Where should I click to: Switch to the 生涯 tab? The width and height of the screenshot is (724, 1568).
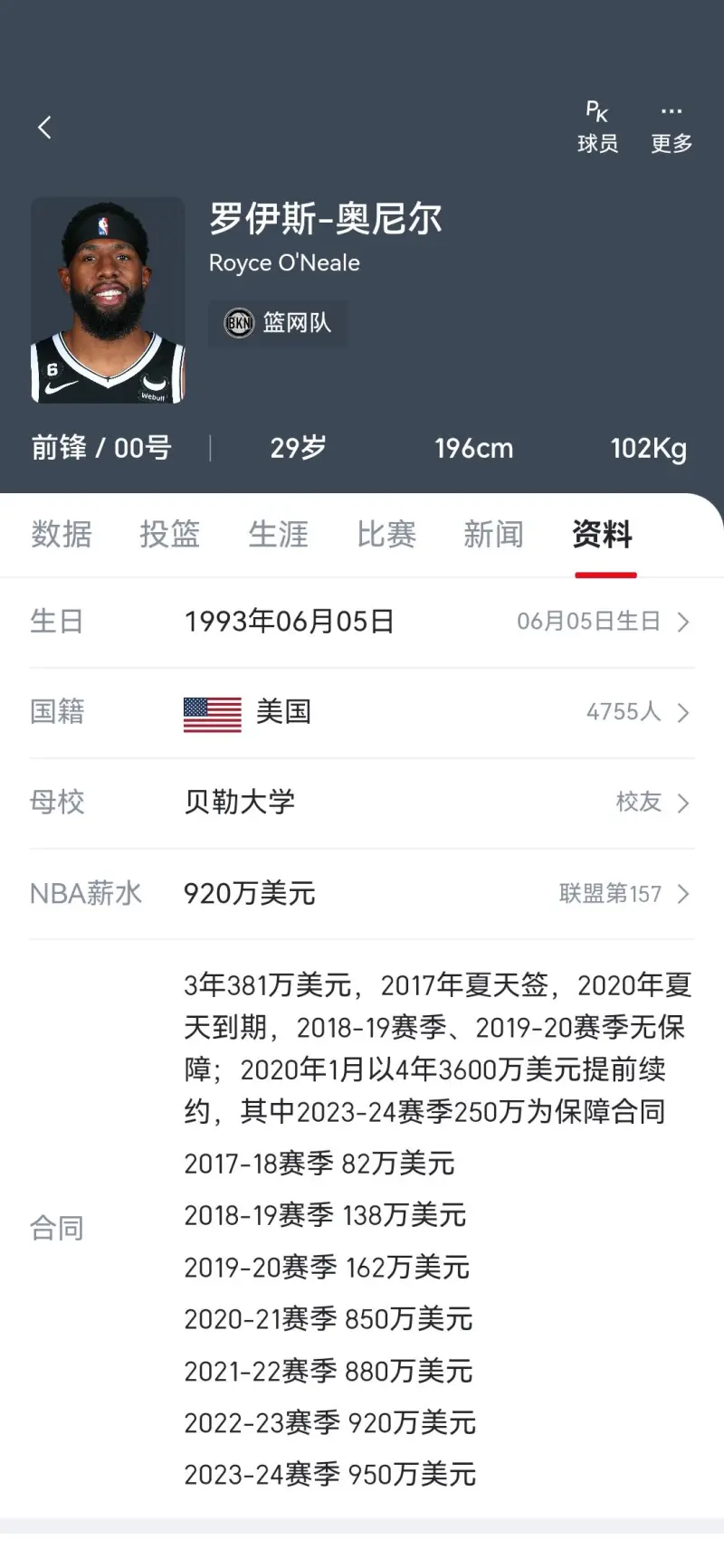(279, 535)
